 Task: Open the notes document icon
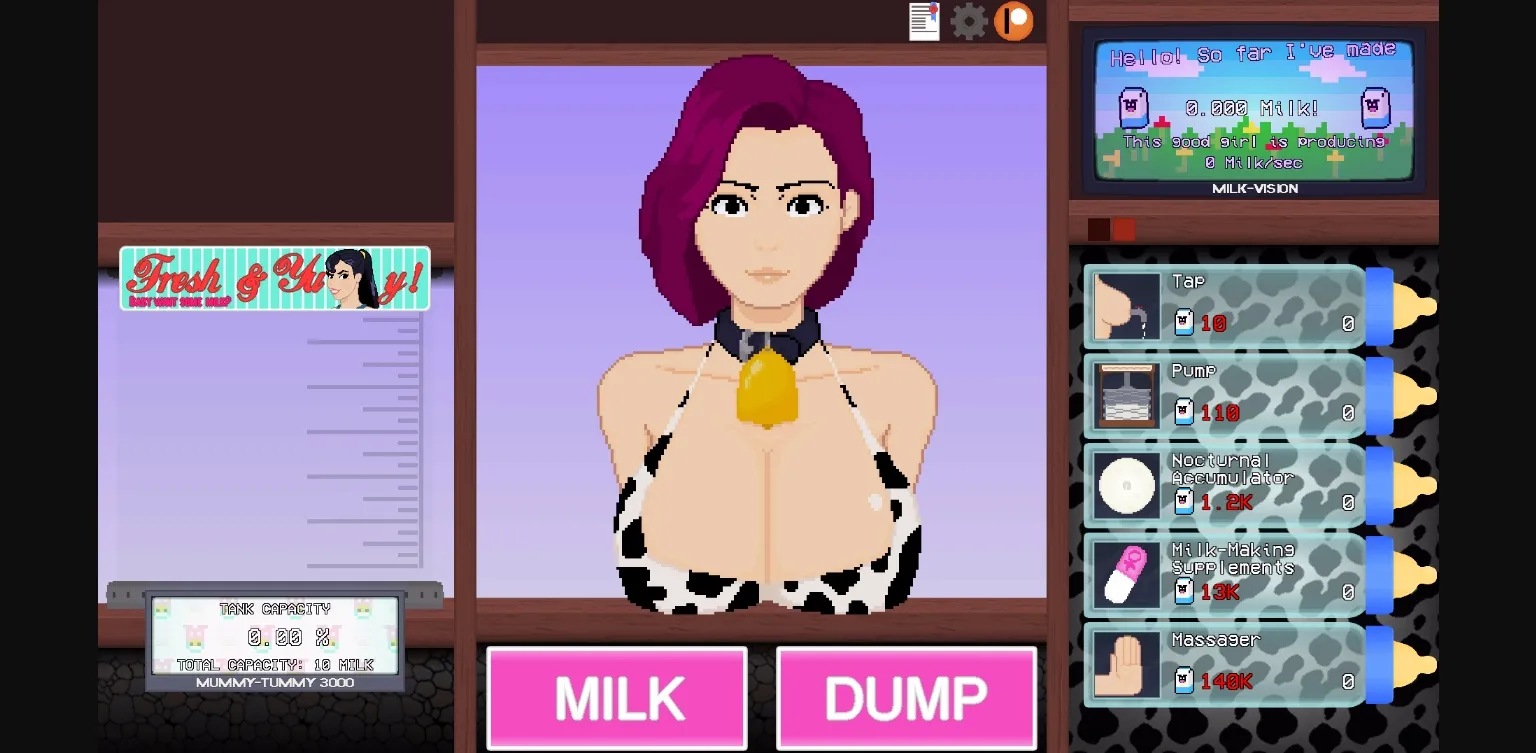point(924,21)
